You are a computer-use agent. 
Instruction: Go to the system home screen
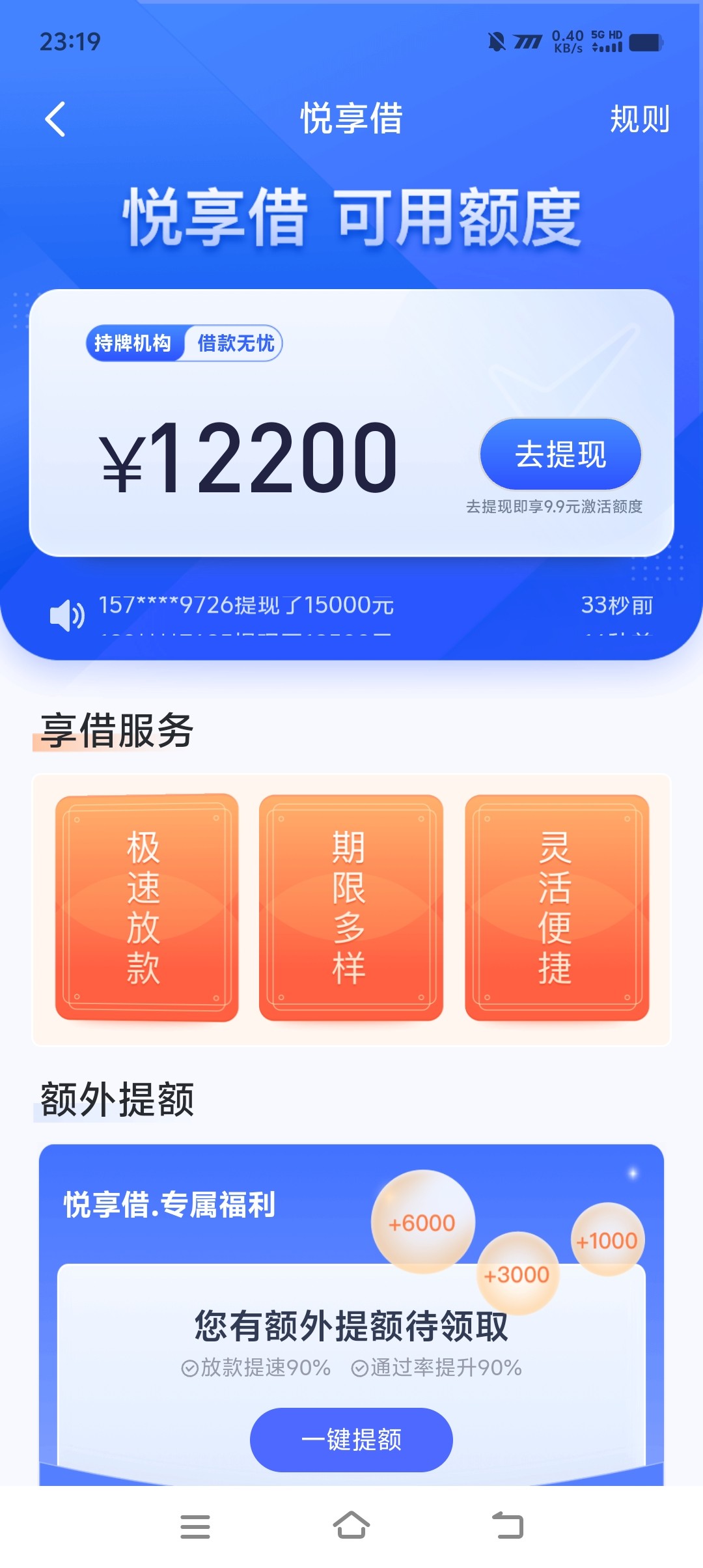tap(351, 1526)
